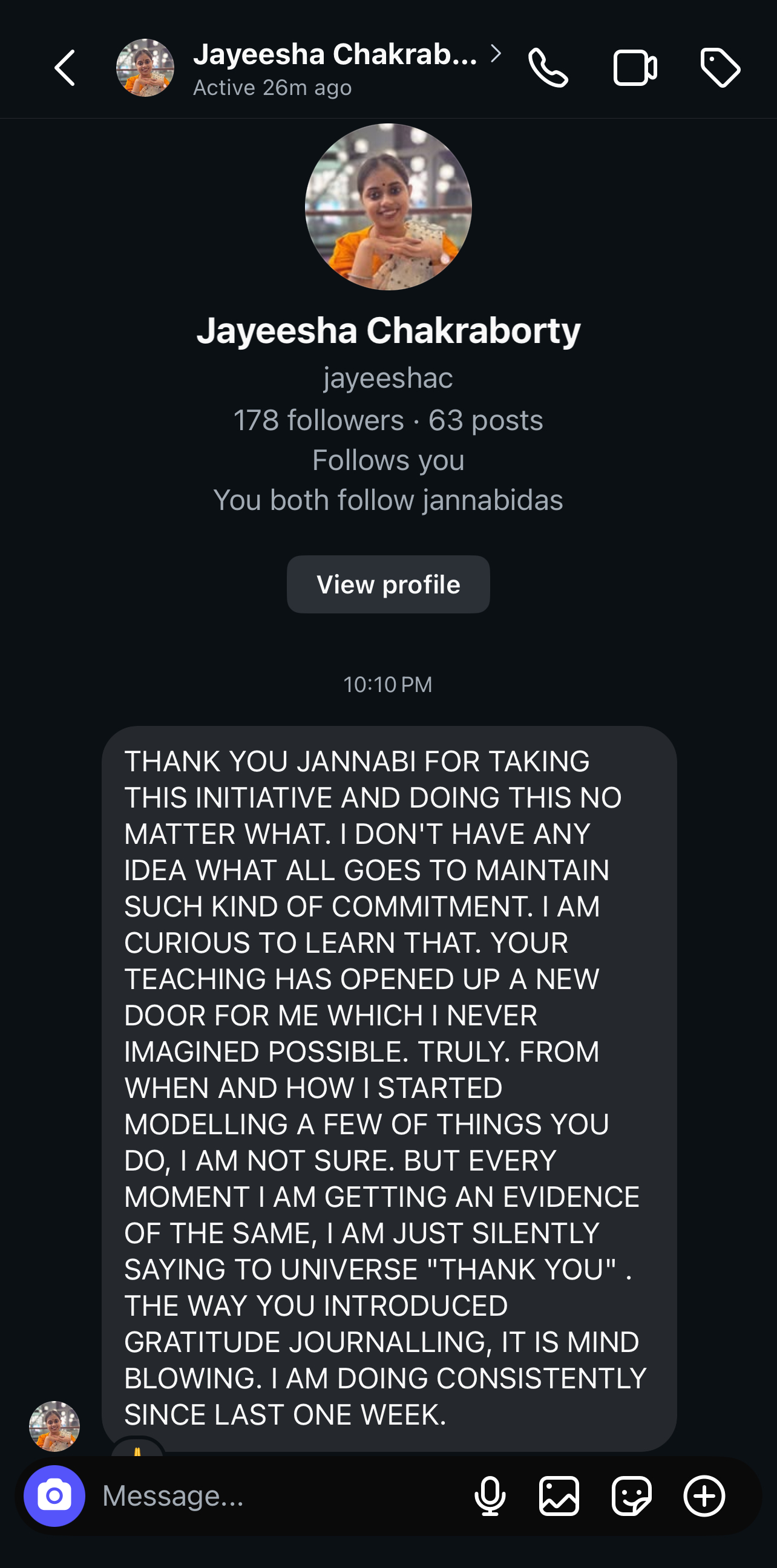Tap Jayeesha's large profile picture
777x1568 pixels.
(x=388, y=207)
